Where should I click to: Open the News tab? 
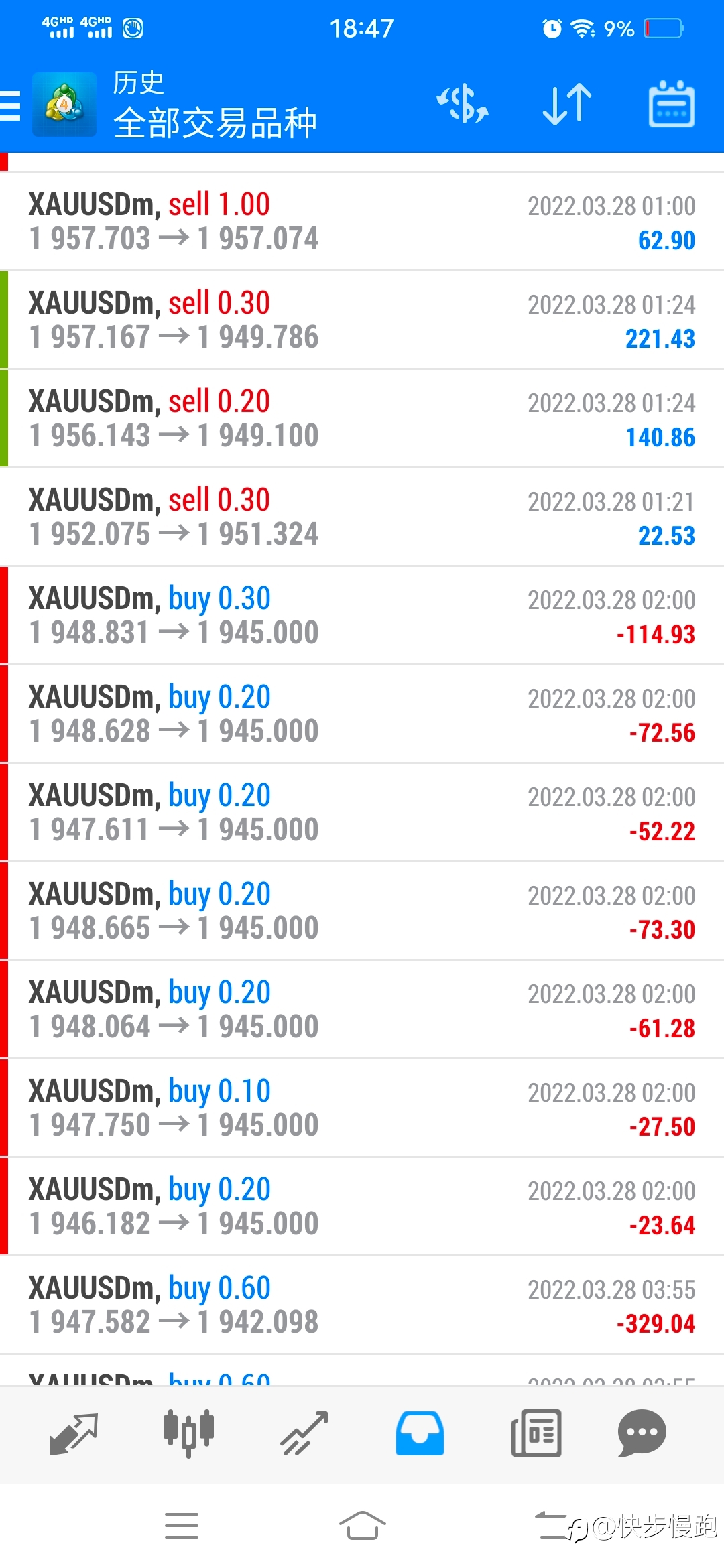click(536, 1433)
